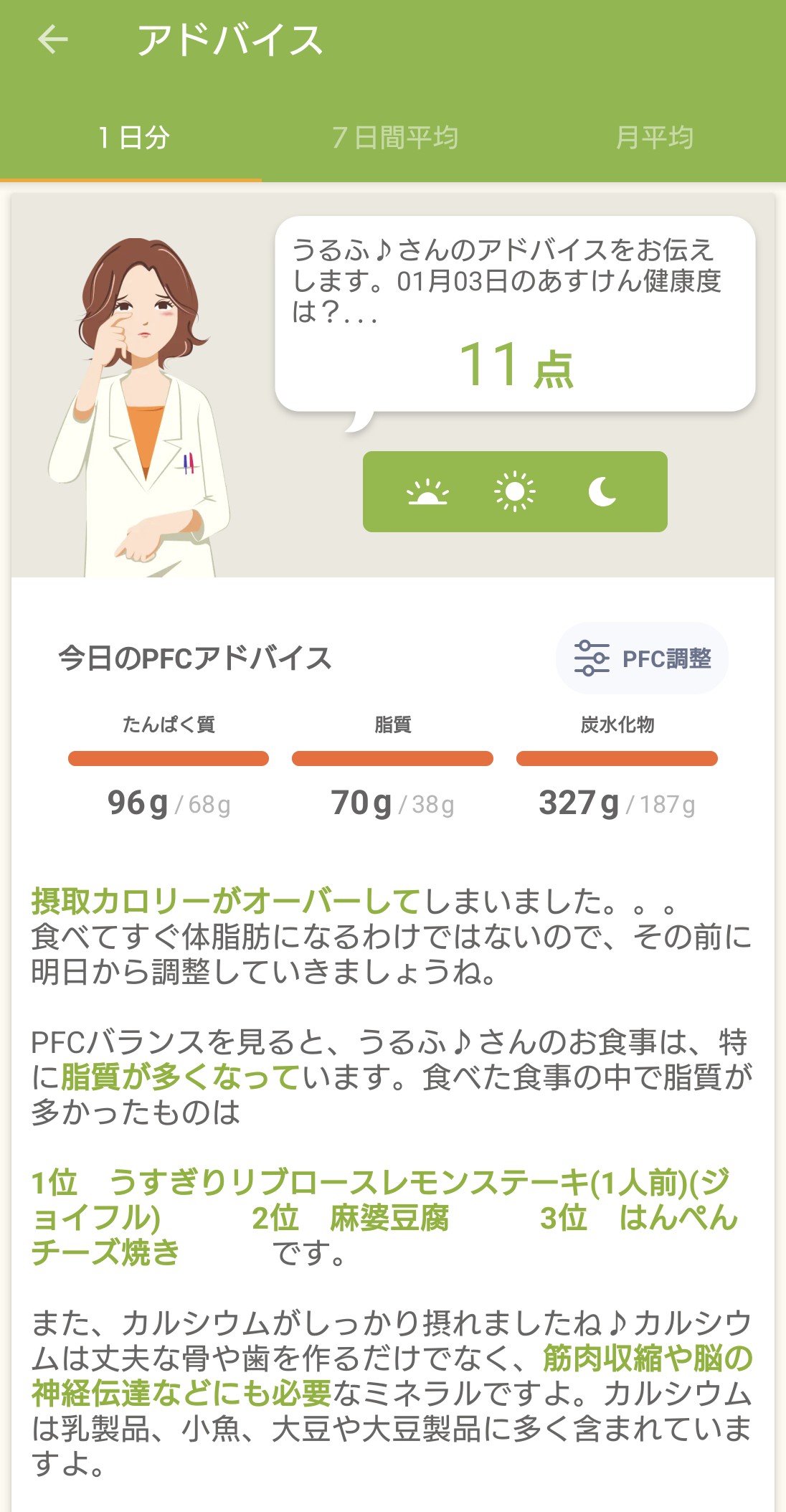Open the PFC調整 settings
The image size is (786, 1512).
point(642,658)
